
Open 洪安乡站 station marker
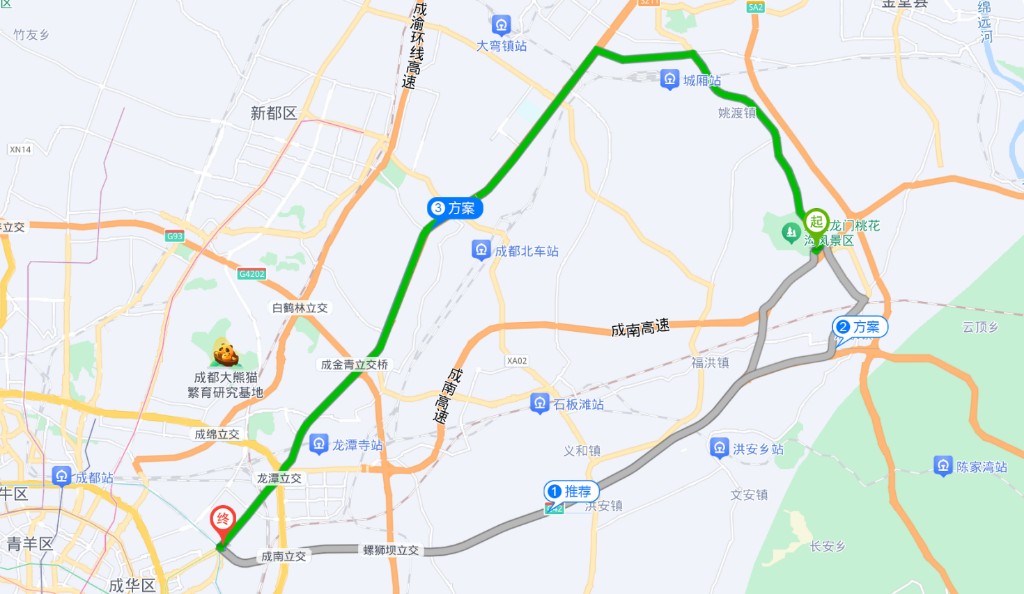coord(719,448)
